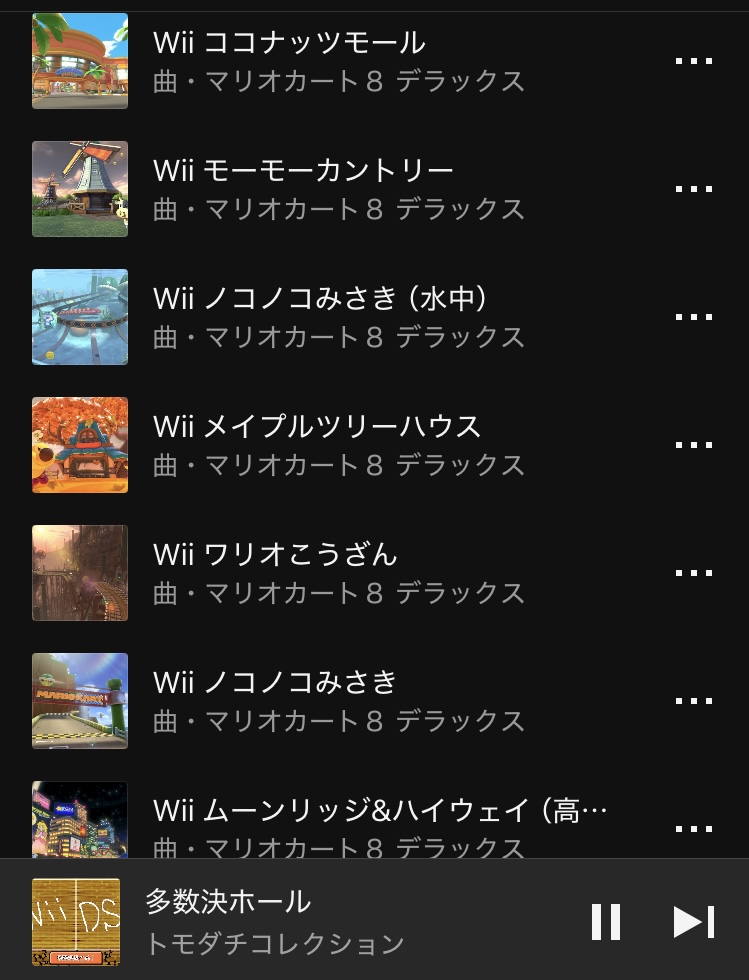The height and width of the screenshot is (980, 749).
Task: Open more options for Wii ノコノコみさき (水中)
Action: coord(693,317)
